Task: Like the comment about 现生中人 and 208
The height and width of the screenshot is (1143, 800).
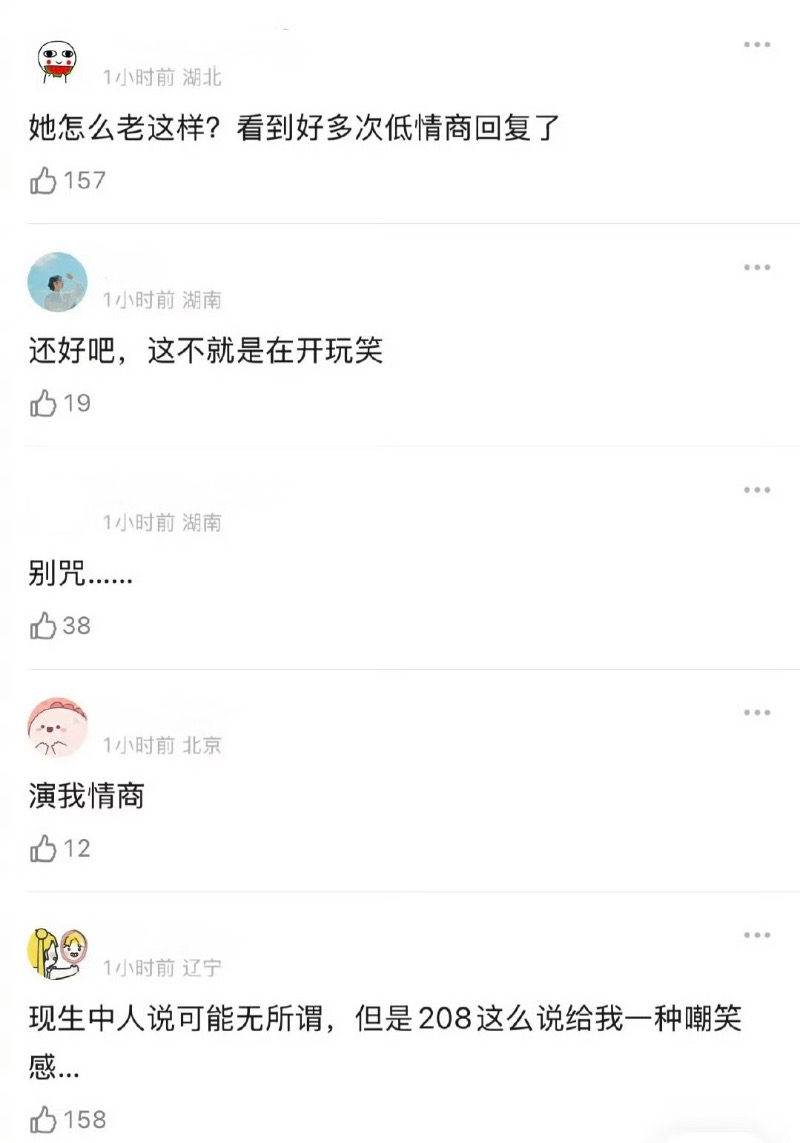Action: [44, 1119]
